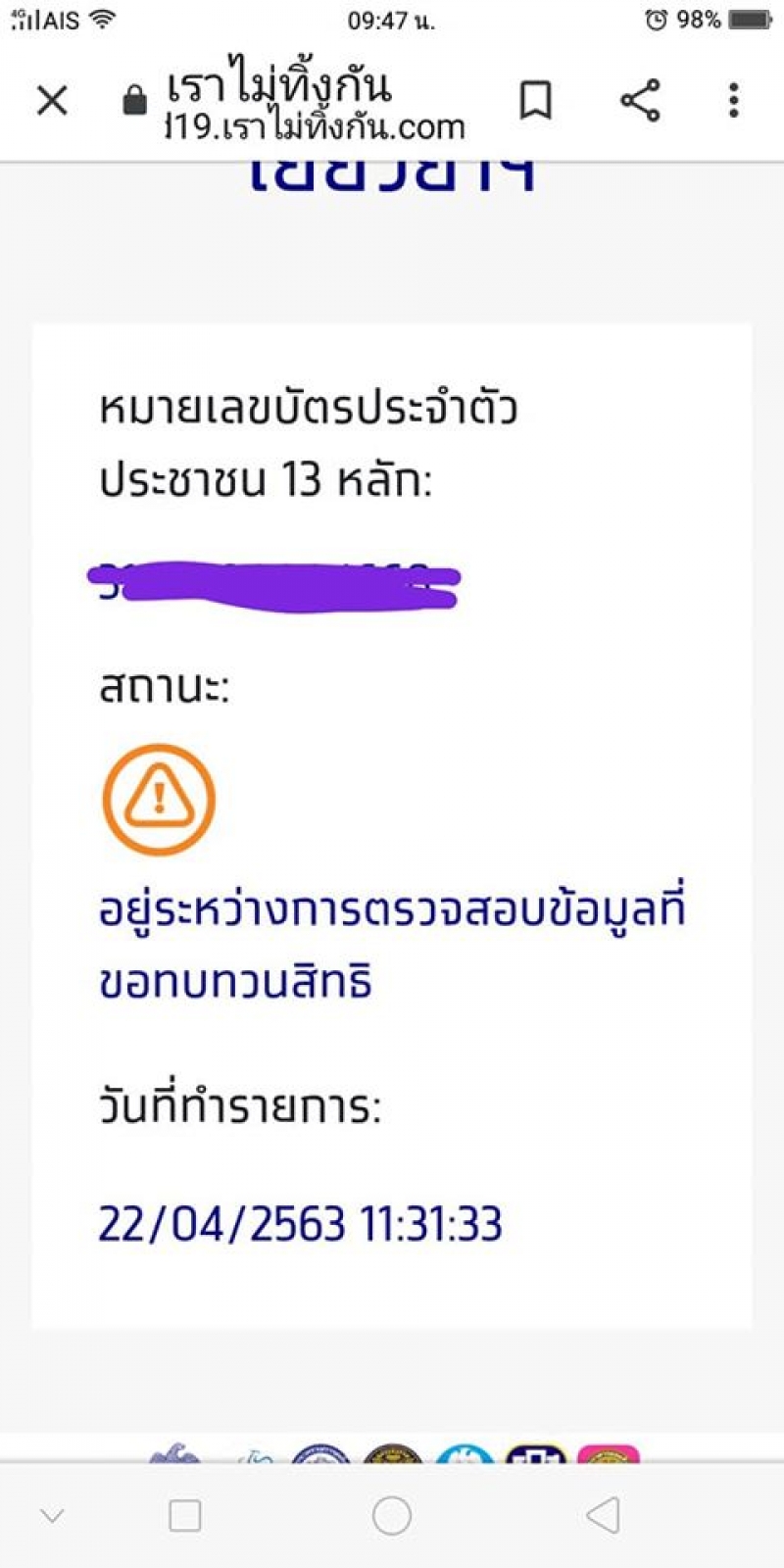Tap the system back button
784x1568 pixels.
tap(603, 1515)
